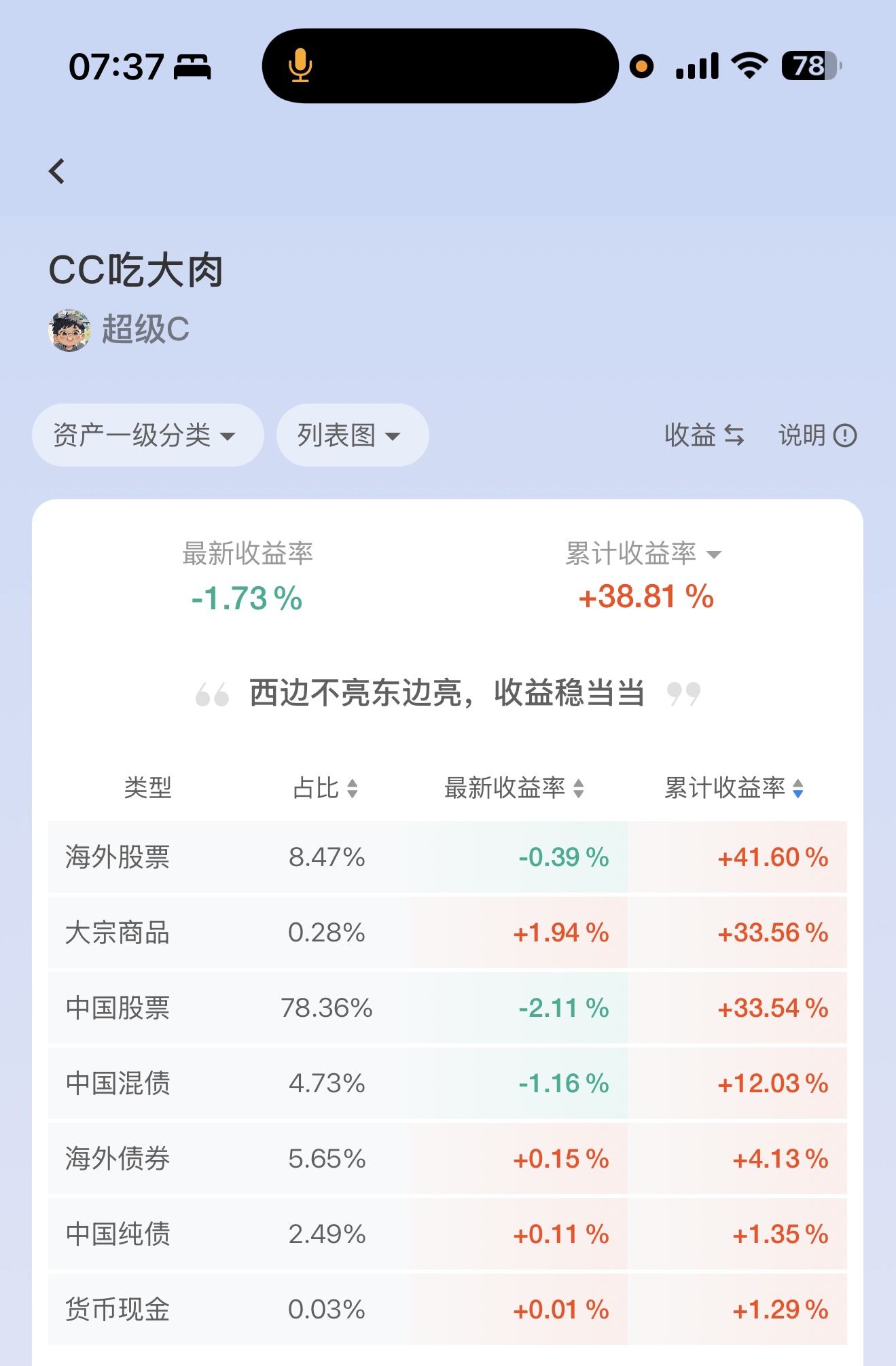Toggle the 收益 switch button

pyautogui.click(x=704, y=435)
